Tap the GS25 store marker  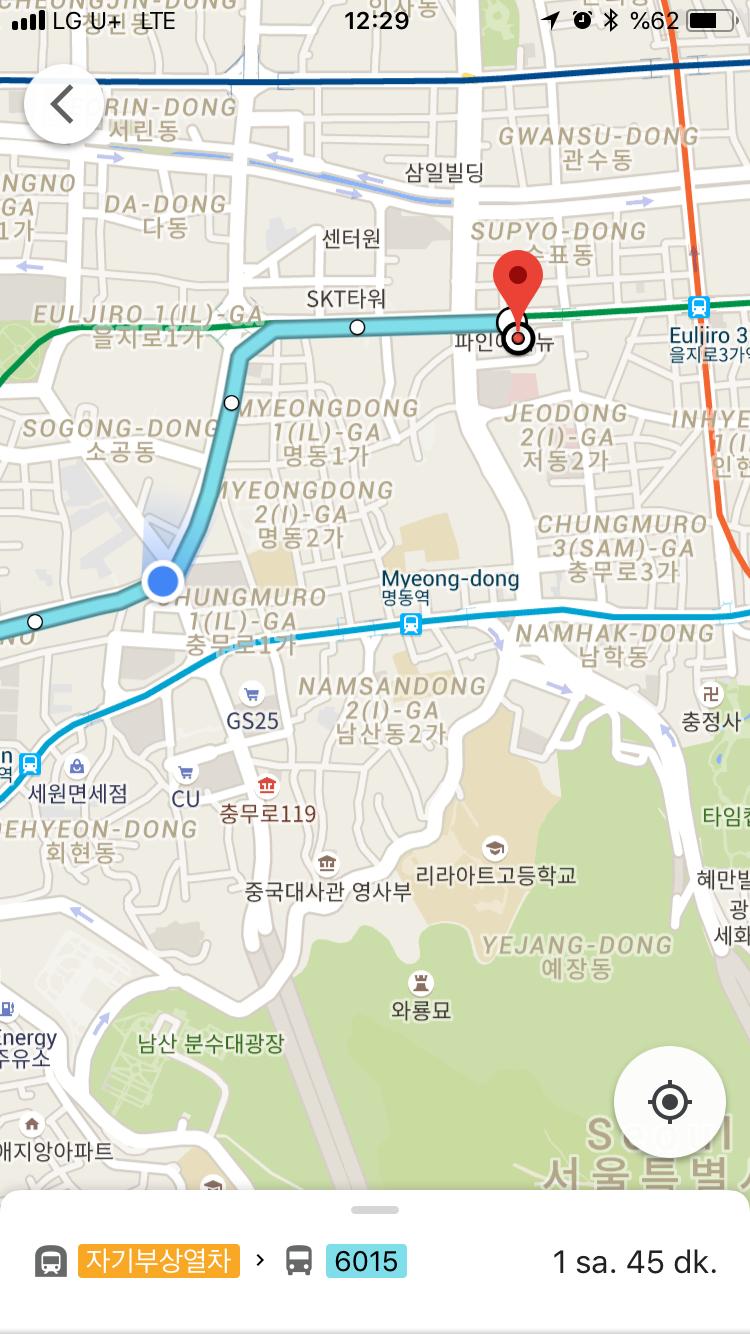(252, 695)
